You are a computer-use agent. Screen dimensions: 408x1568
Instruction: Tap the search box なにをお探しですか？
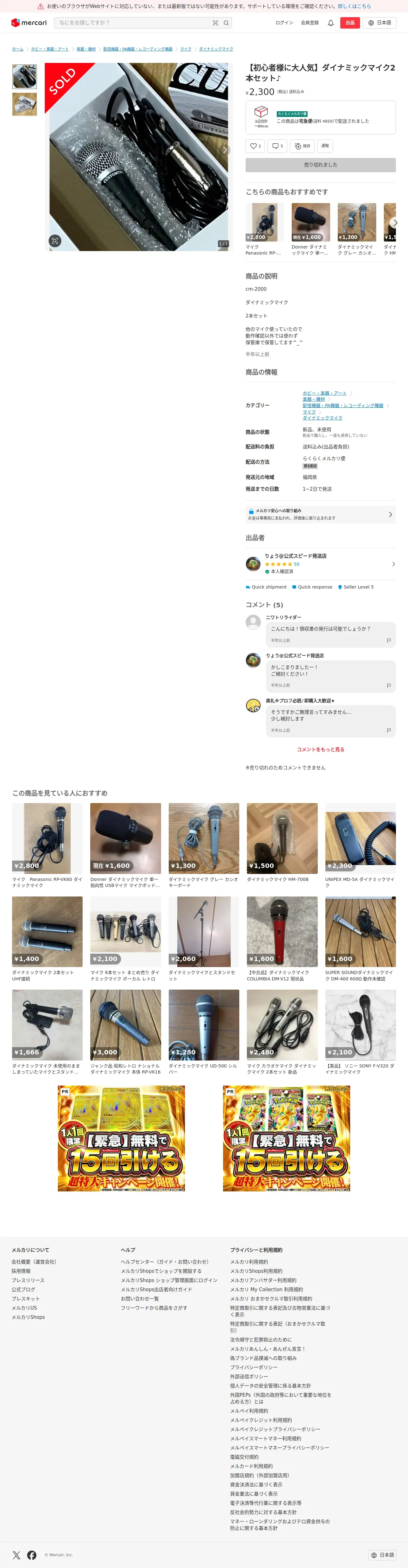134,23
